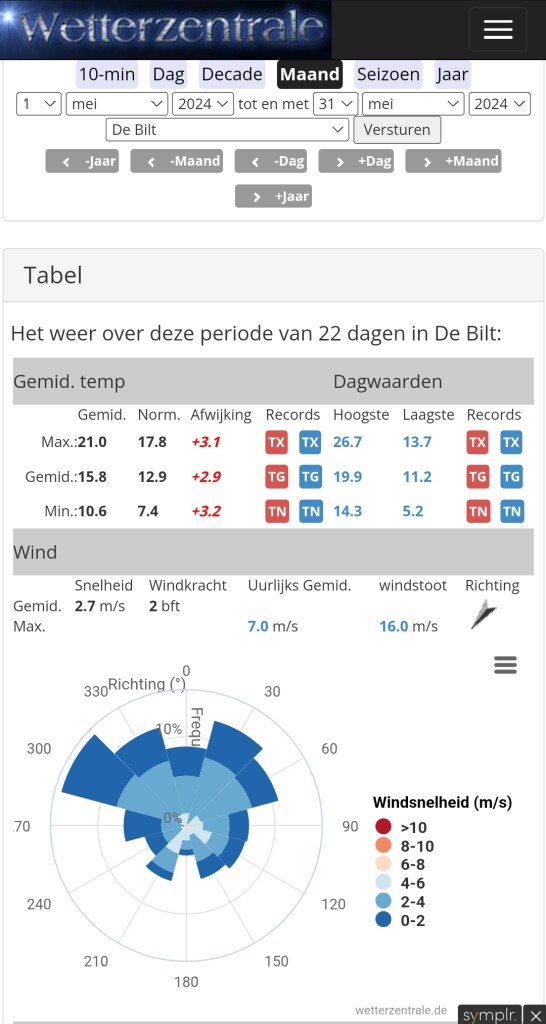Screen dimensions: 546x1024
Task: Open the Jaar period tab
Action: coord(452,74)
